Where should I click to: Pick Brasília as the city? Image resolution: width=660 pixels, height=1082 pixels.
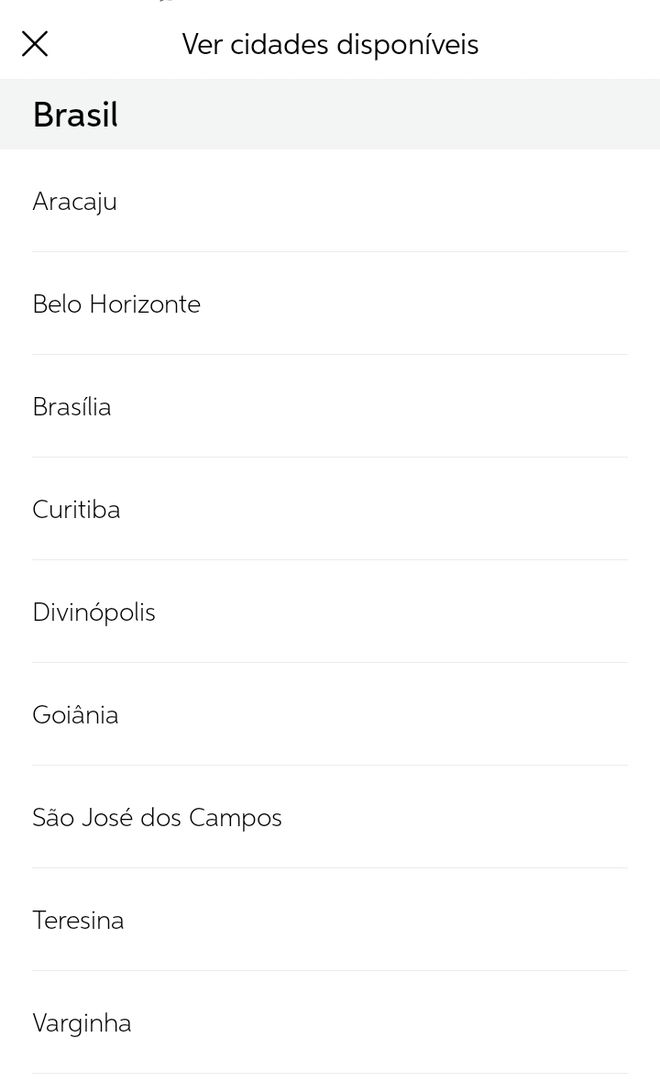(x=72, y=407)
